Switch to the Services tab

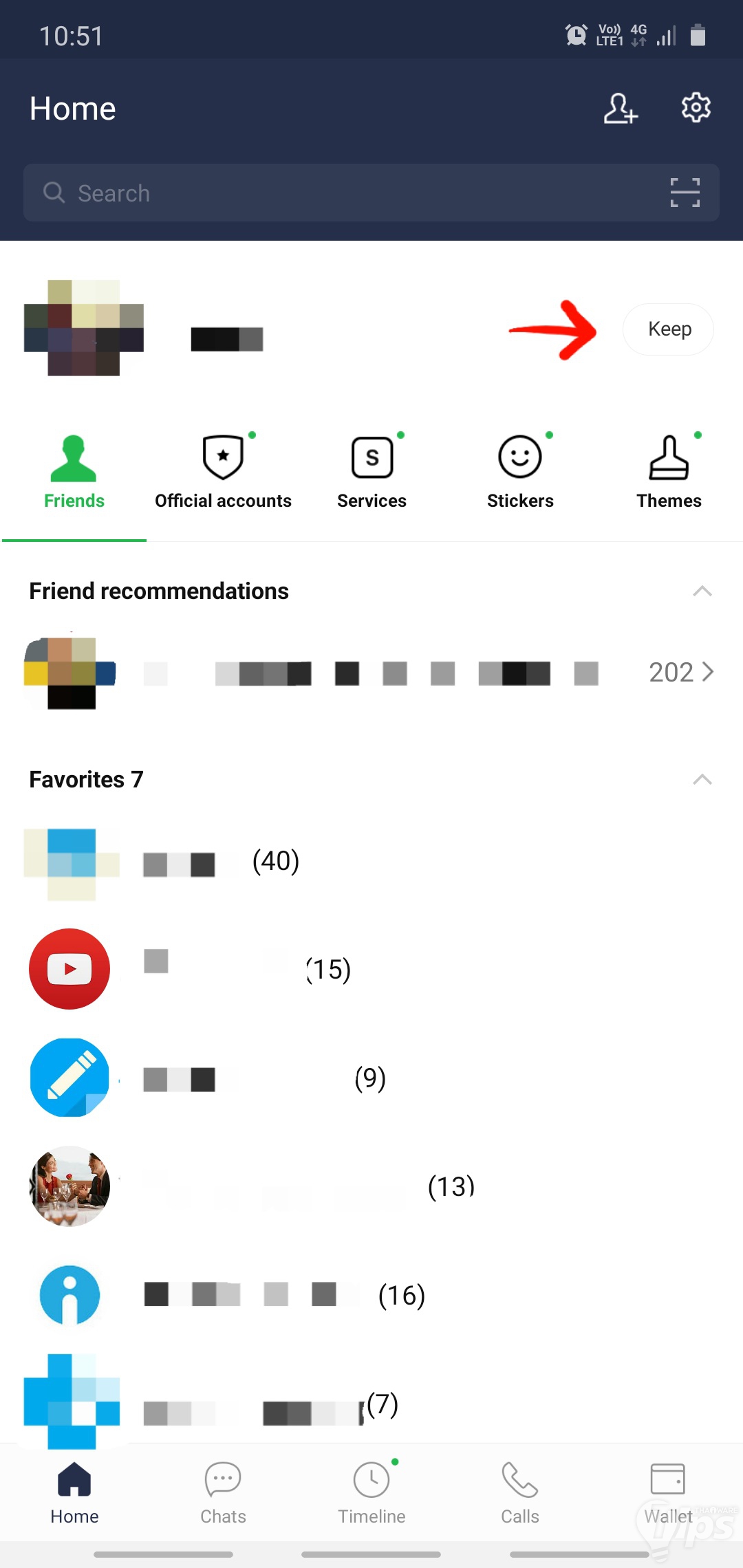click(x=371, y=472)
